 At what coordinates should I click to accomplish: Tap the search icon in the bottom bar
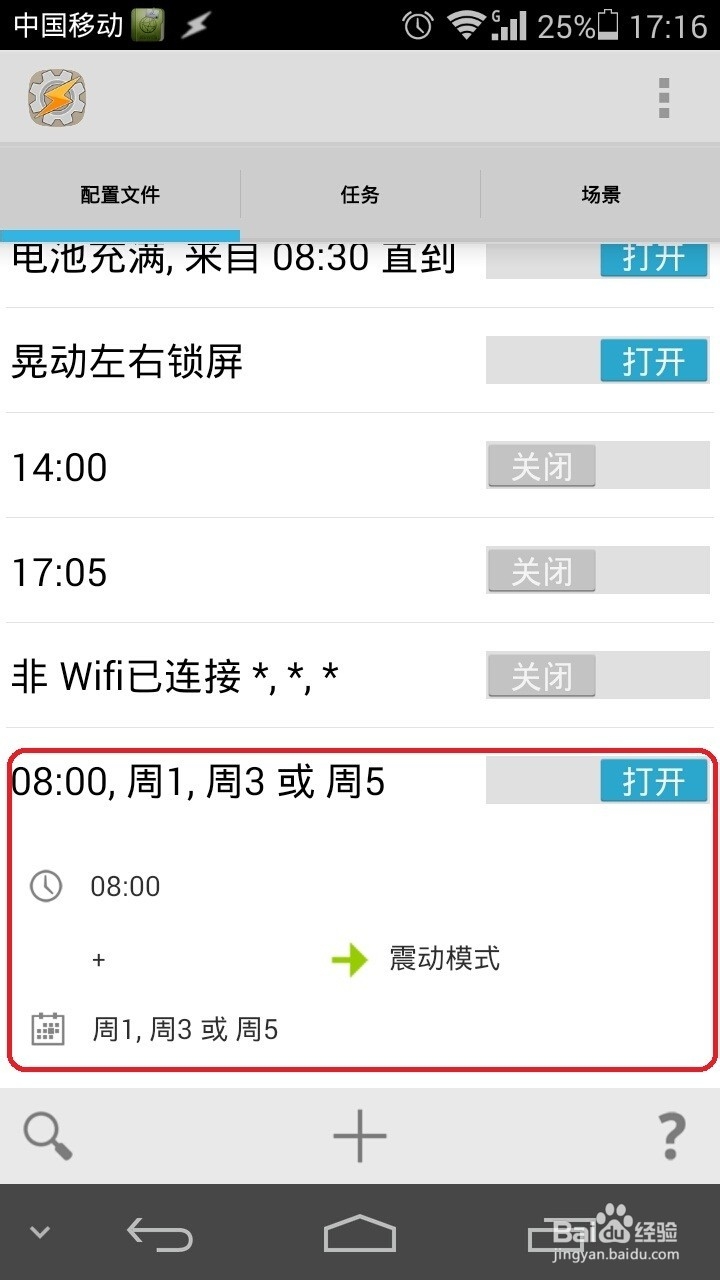[x=46, y=1136]
